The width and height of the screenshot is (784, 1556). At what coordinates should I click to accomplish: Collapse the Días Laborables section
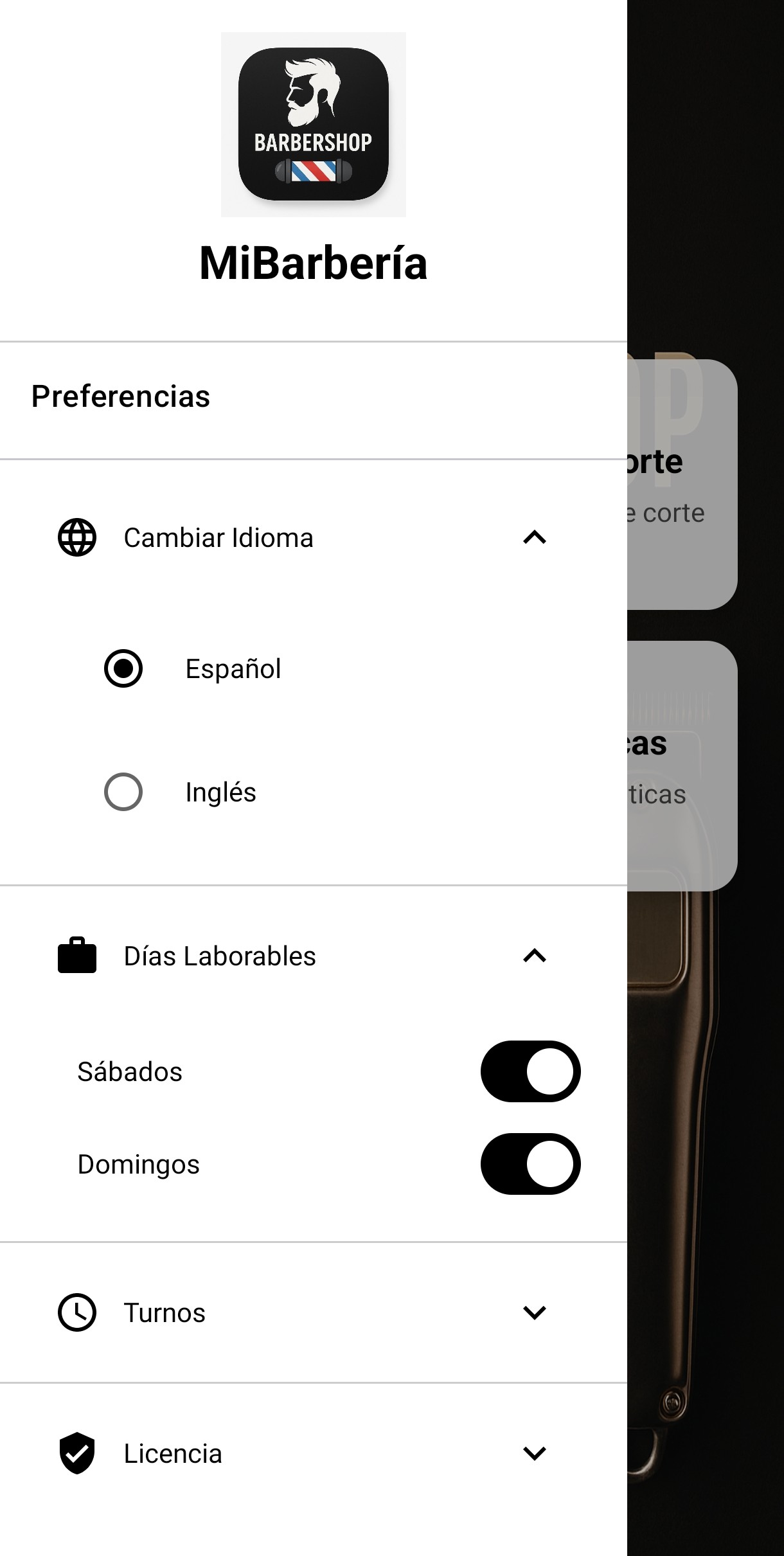click(533, 956)
